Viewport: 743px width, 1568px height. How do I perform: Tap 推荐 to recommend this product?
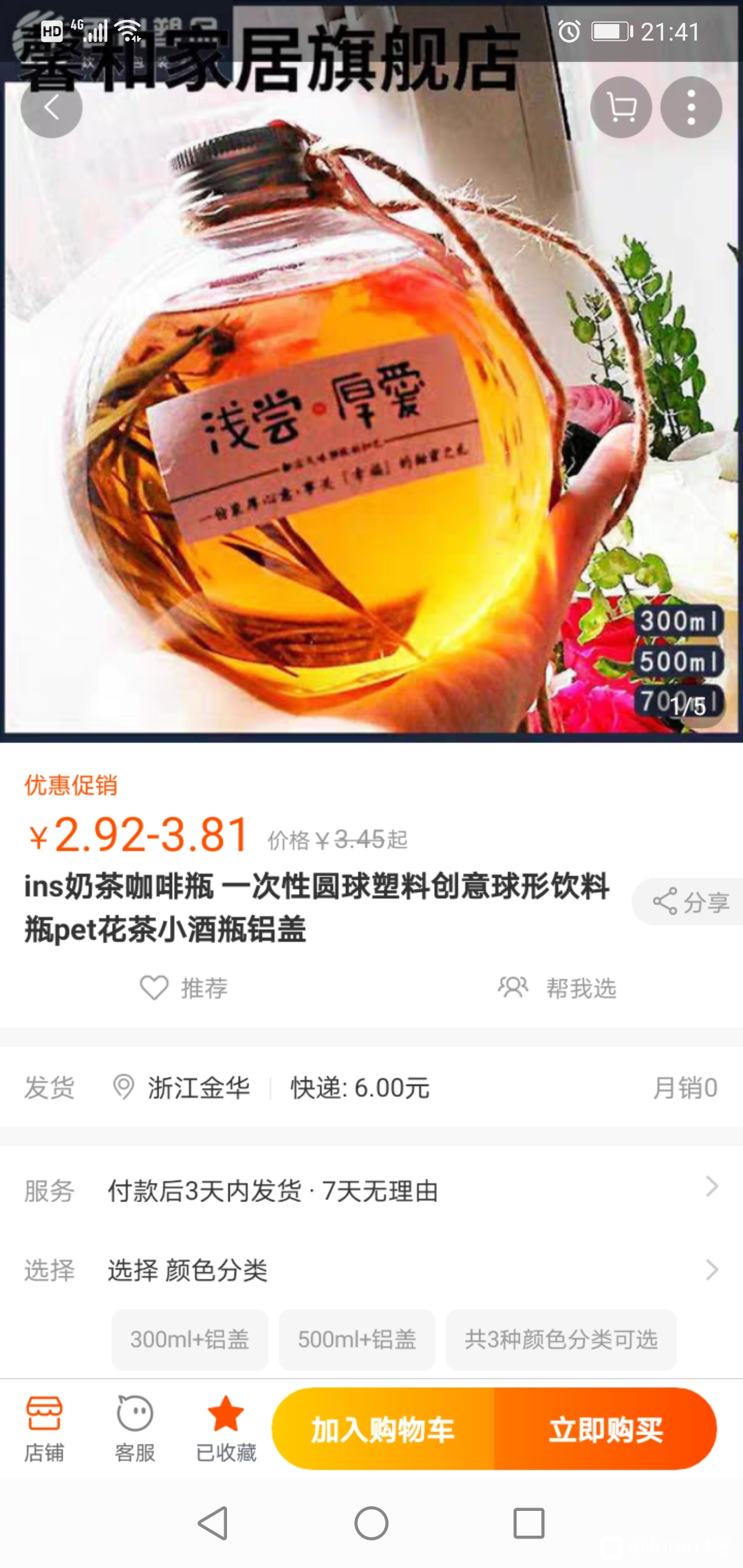point(184,988)
